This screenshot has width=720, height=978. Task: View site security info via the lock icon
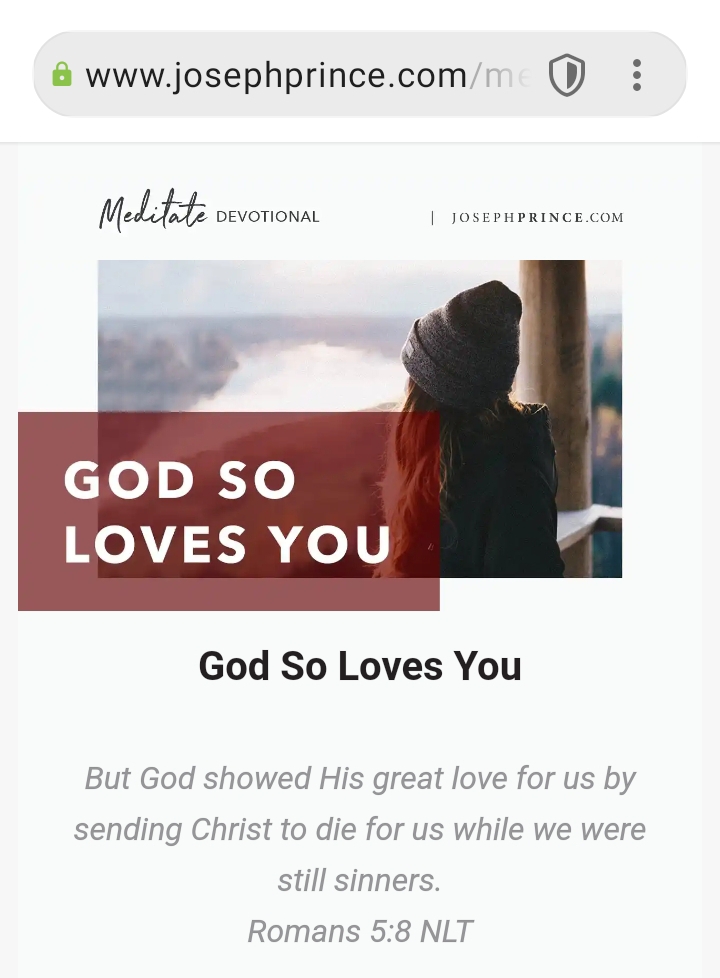point(62,75)
